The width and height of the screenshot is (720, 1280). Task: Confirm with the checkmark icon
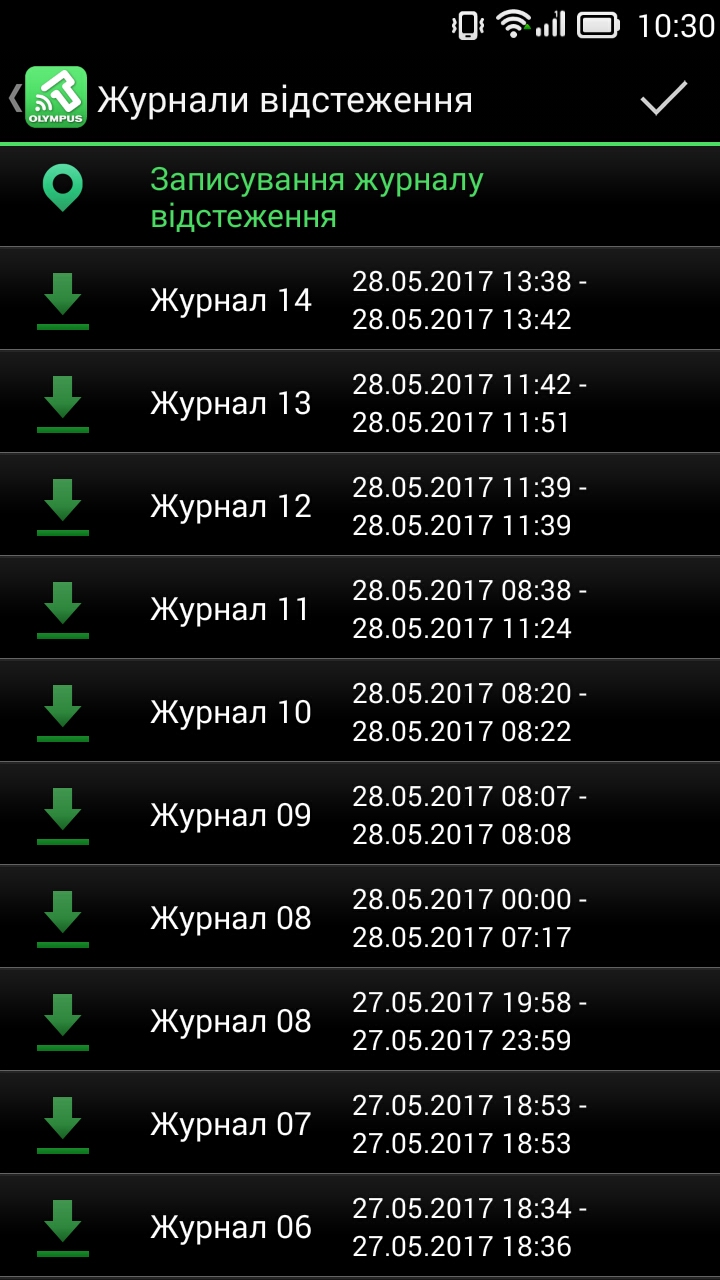click(664, 98)
